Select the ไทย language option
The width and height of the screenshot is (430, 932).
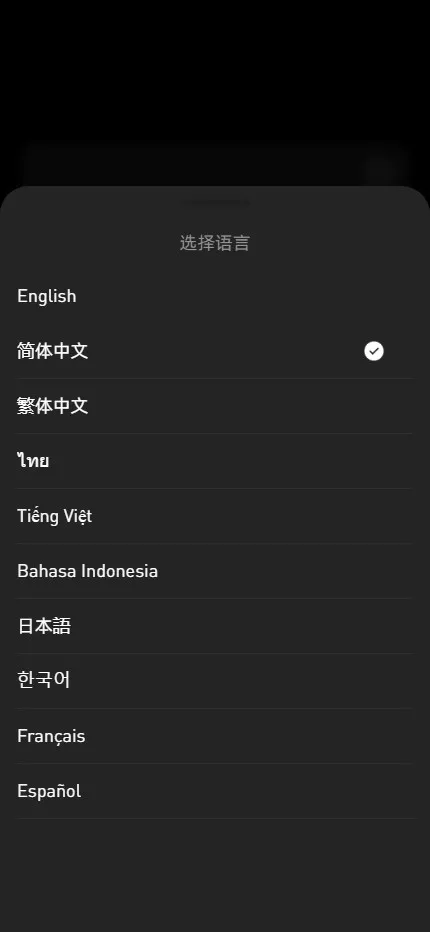coord(215,461)
